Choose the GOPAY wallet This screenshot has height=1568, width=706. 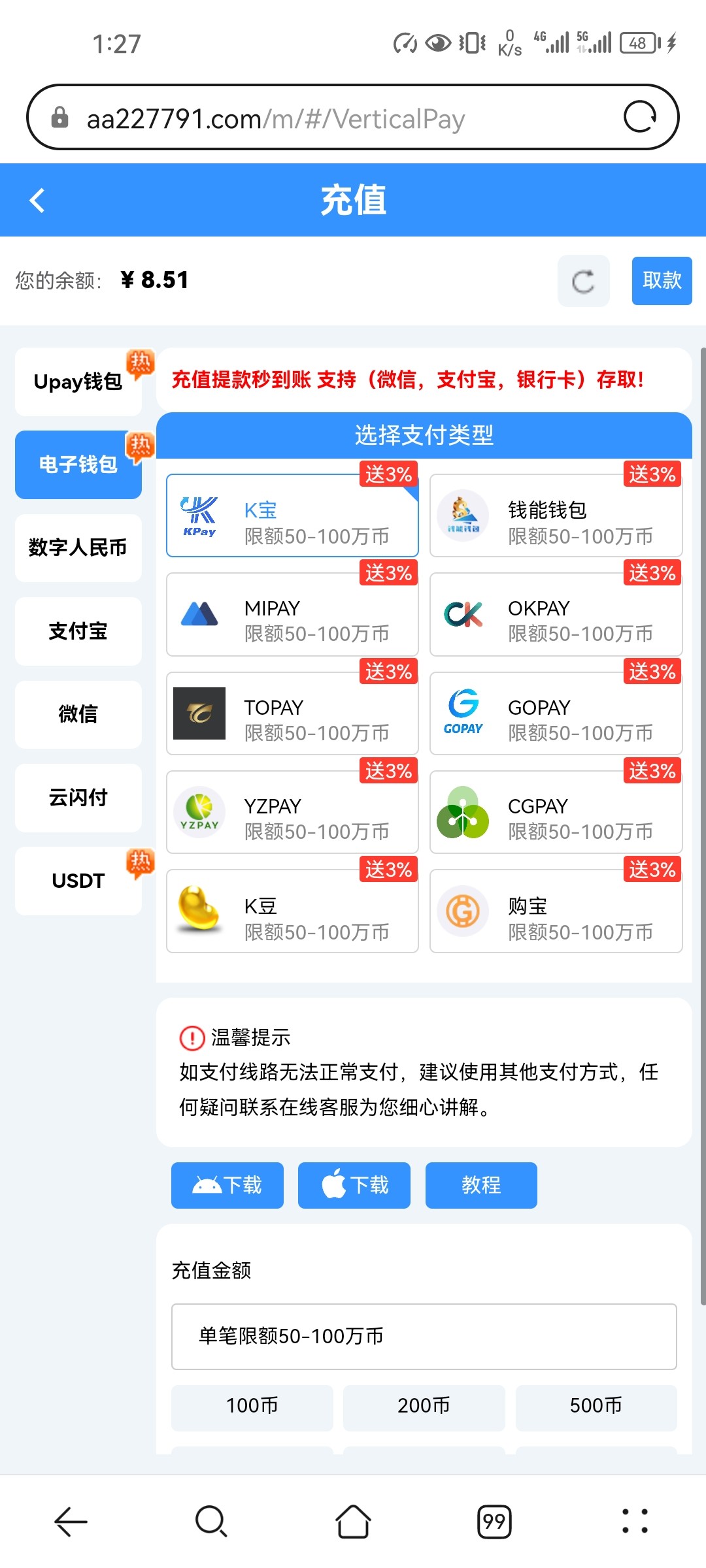(x=556, y=713)
